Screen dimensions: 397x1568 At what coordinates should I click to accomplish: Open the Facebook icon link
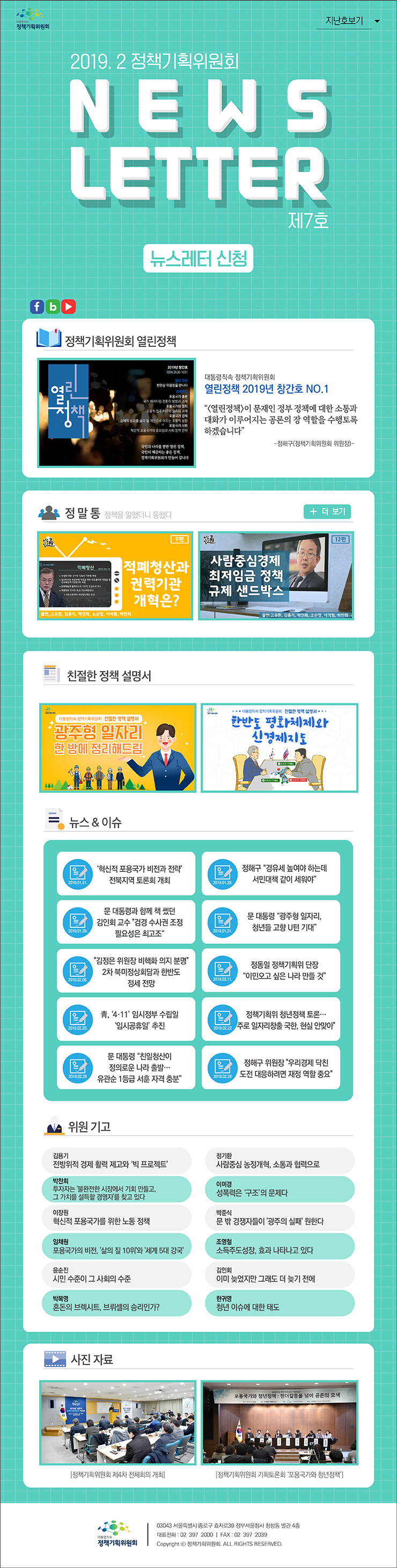click(x=37, y=306)
